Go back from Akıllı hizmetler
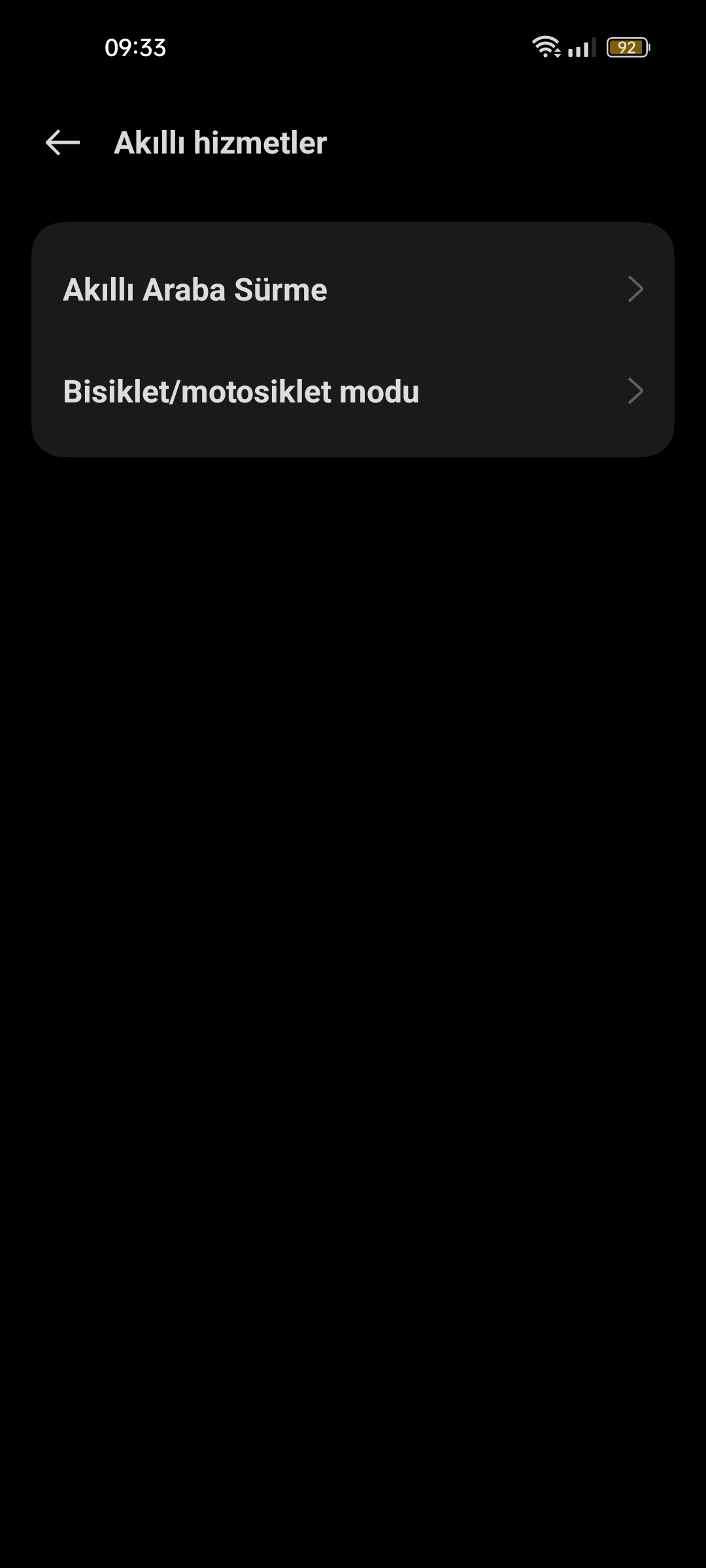The image size is (706, 1568). (x=63, y=142)
